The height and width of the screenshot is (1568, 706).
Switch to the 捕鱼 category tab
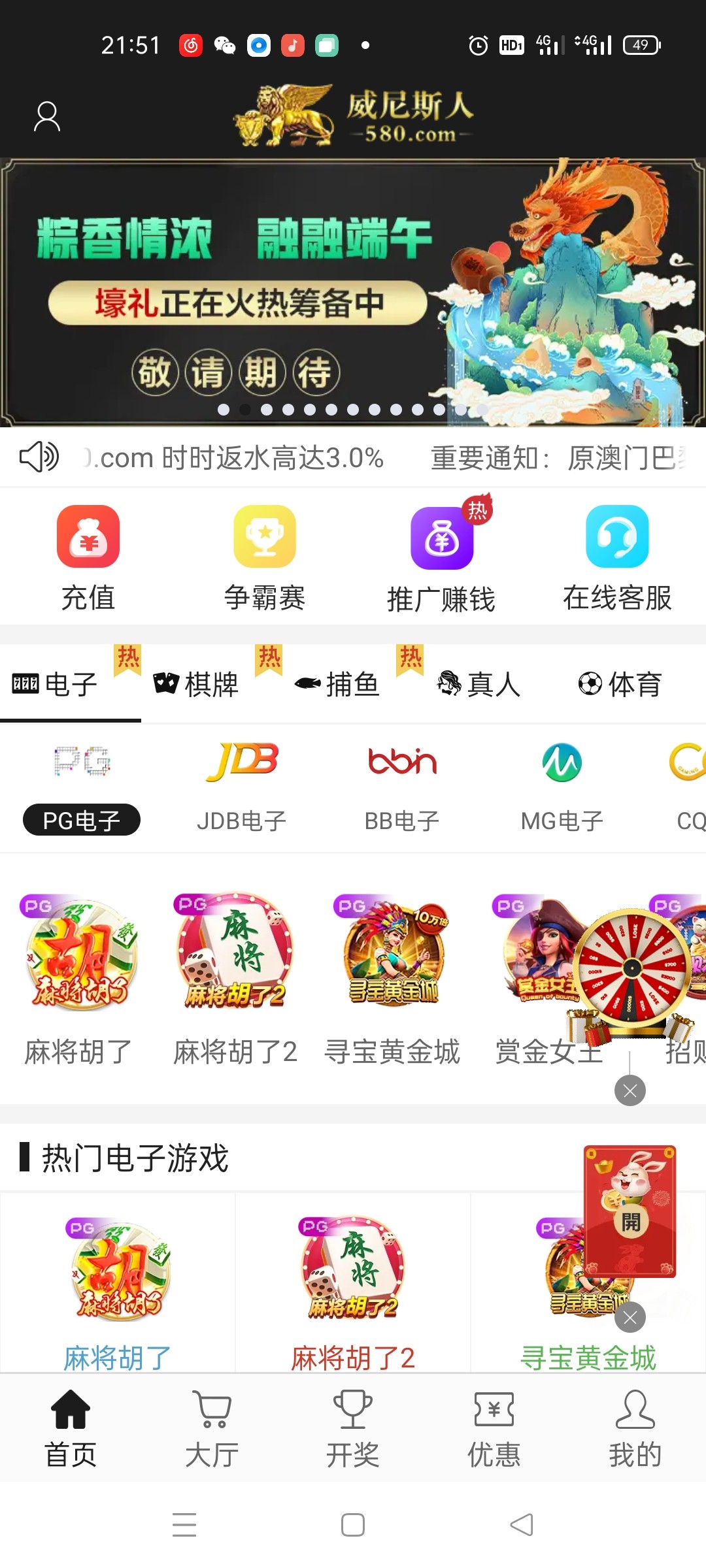pos(337,684)
